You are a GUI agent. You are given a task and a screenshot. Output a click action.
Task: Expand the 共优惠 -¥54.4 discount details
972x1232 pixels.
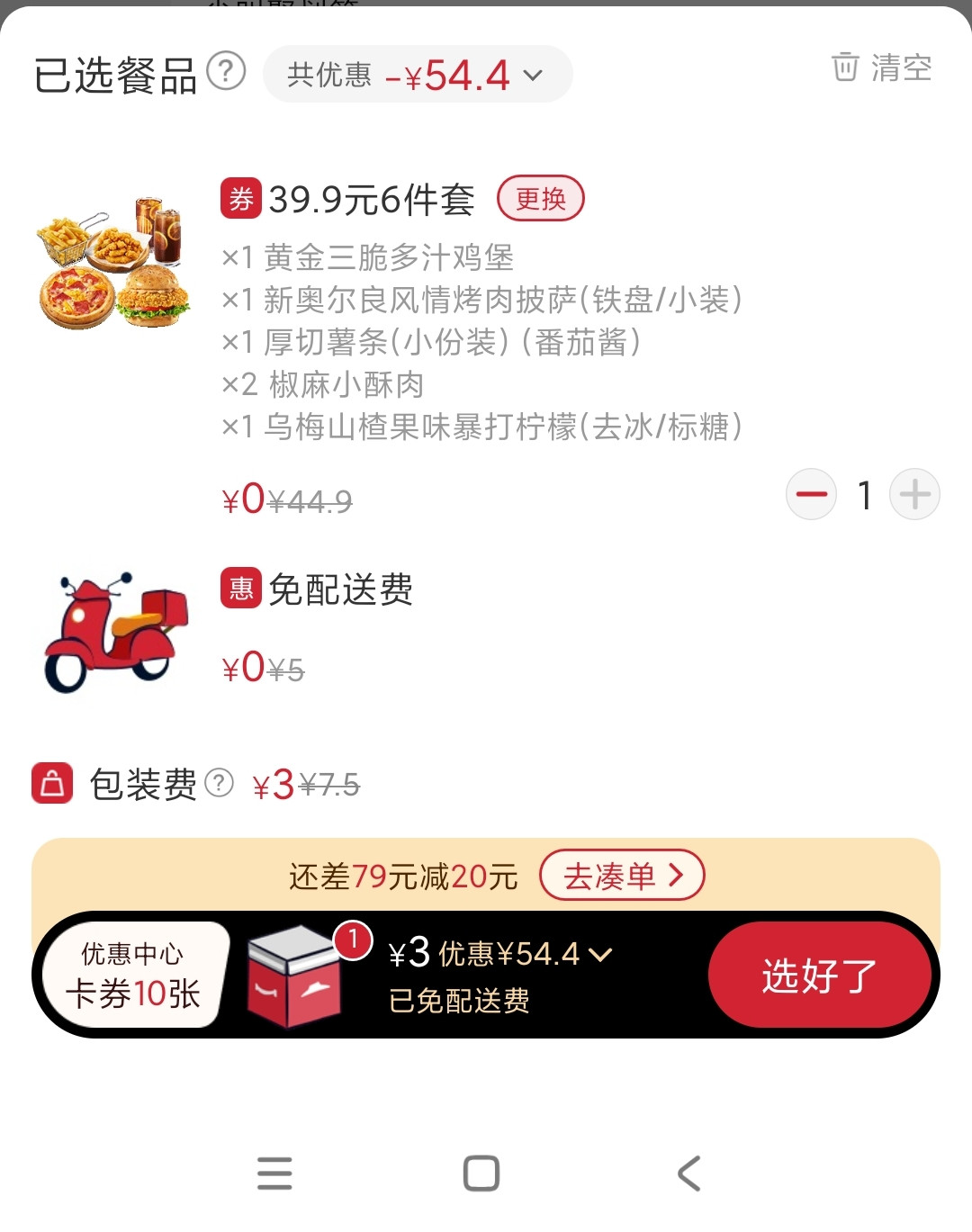tap(418, 75)
